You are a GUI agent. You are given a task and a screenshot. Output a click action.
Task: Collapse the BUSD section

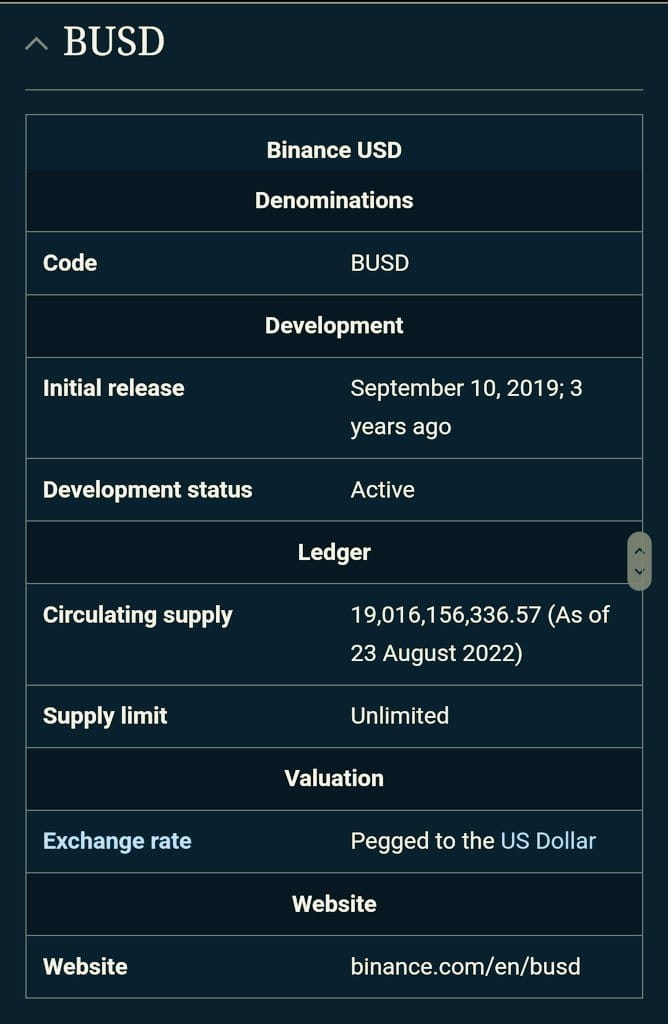(x=37, y=43)
